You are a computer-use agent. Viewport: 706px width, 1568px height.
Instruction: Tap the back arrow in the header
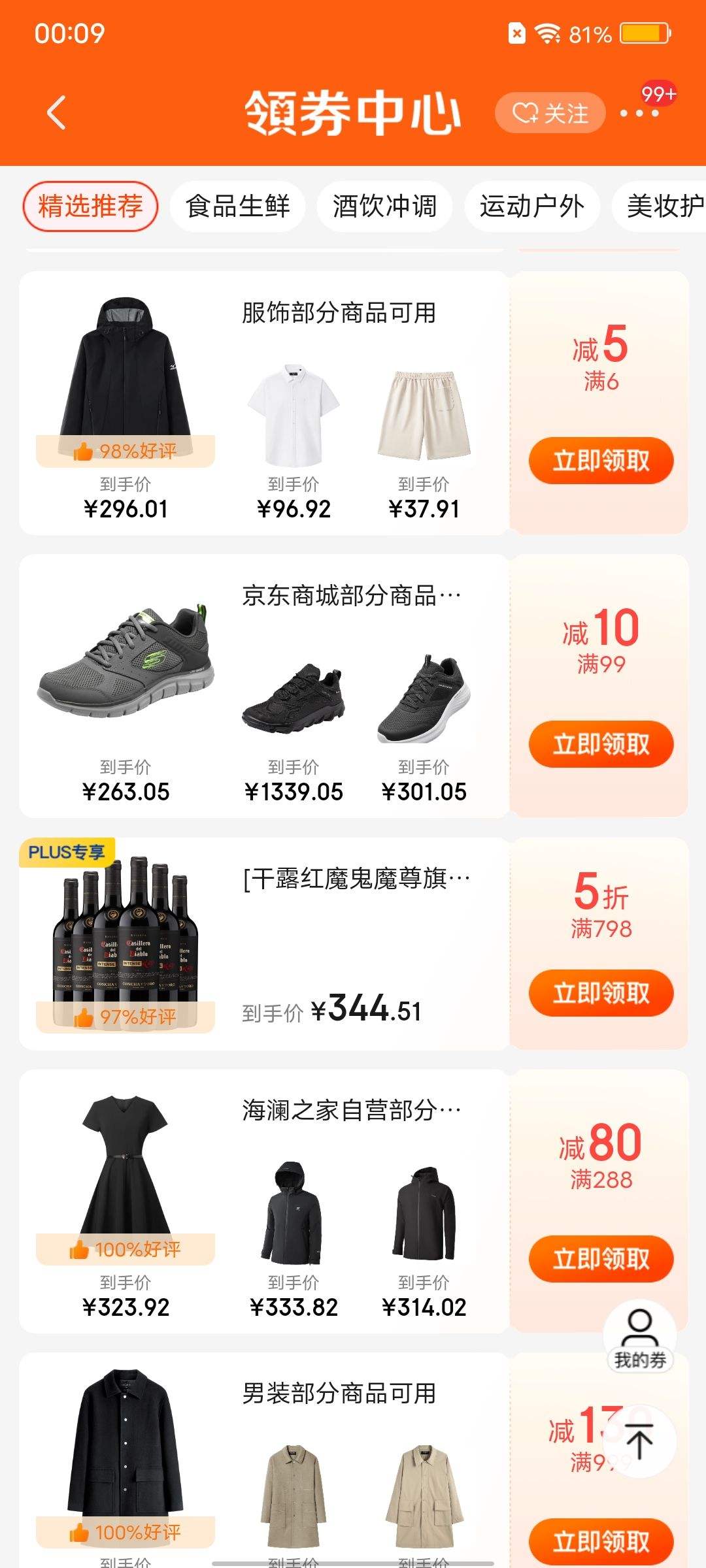coord(58,111)
